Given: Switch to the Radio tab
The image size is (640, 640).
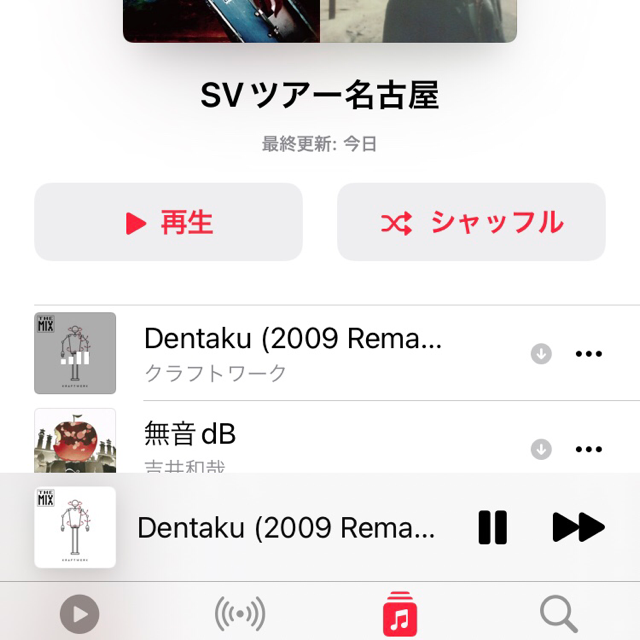Looking at the screenshot, I should tap(240, 613).
